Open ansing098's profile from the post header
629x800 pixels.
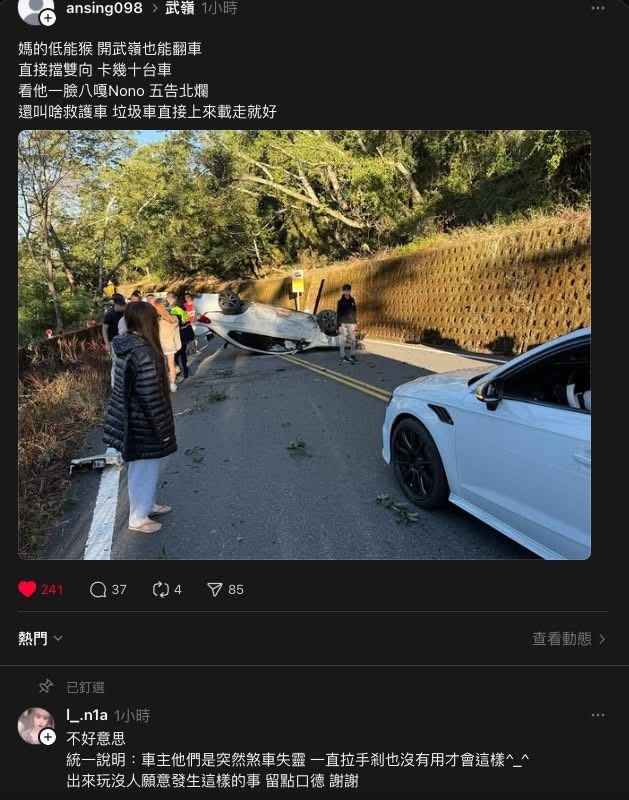(104, 8)
